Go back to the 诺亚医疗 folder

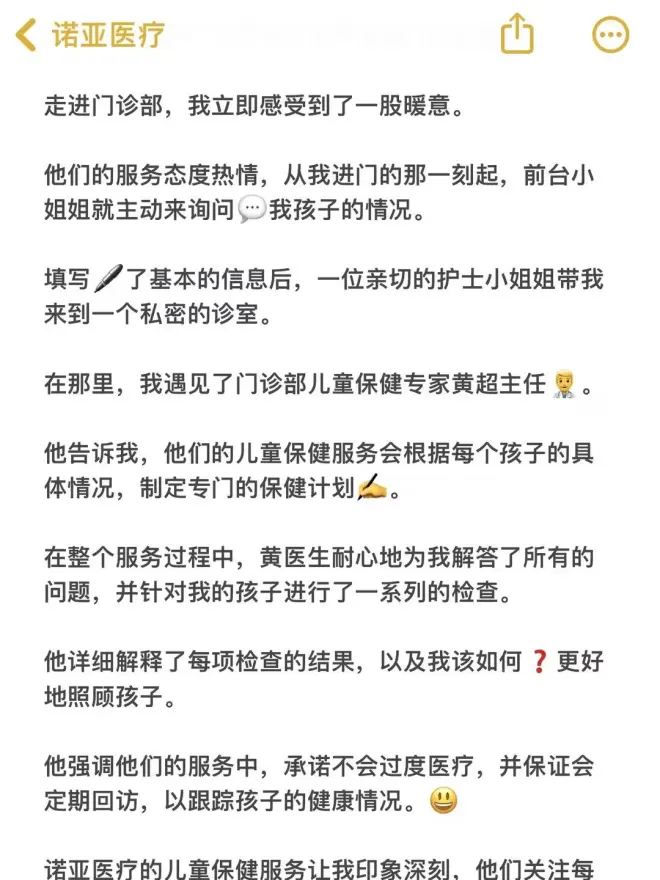[x=90, y=36]
